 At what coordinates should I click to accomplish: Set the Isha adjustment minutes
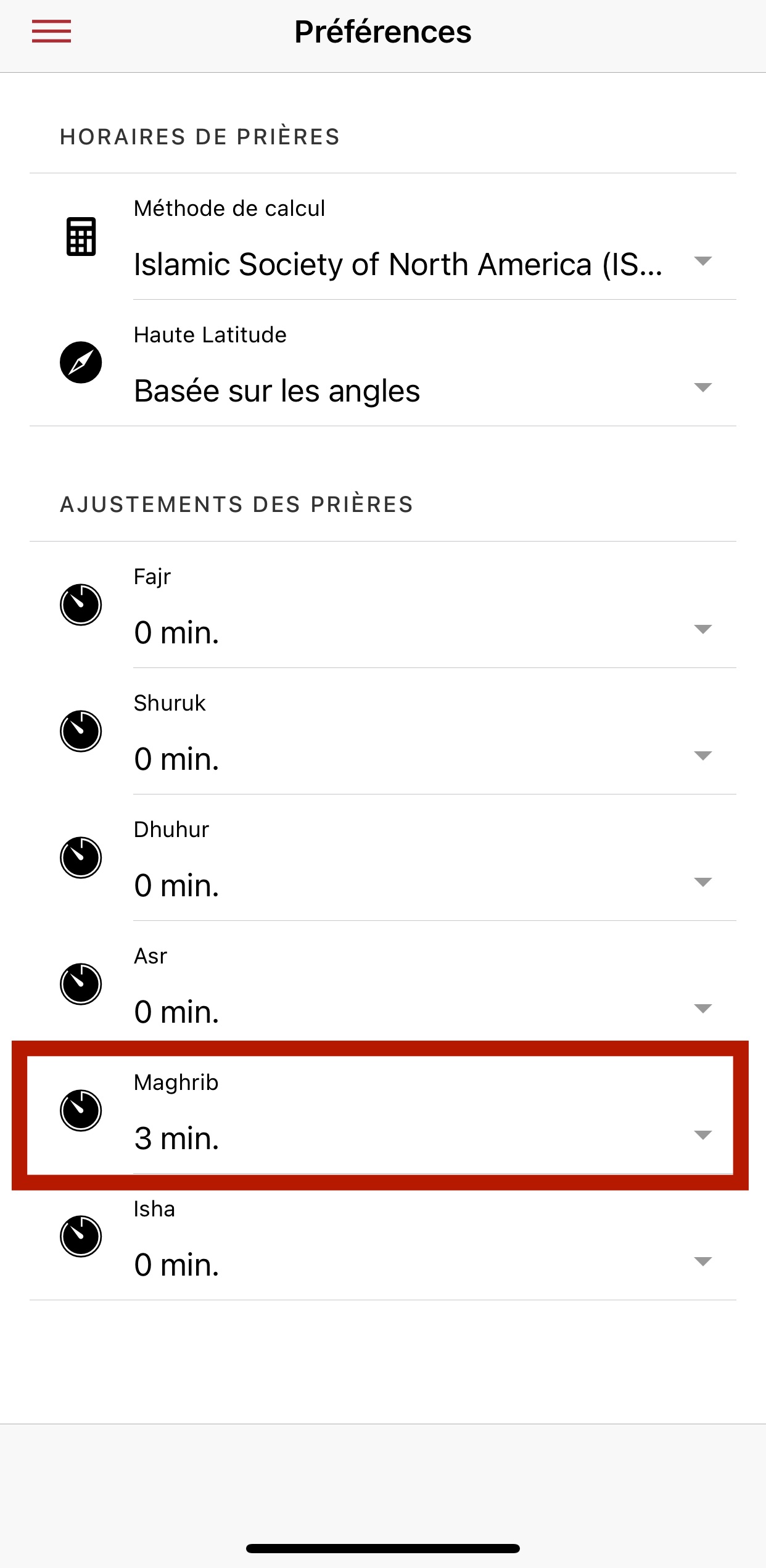pyautogui.click(x=422, y=1264)
